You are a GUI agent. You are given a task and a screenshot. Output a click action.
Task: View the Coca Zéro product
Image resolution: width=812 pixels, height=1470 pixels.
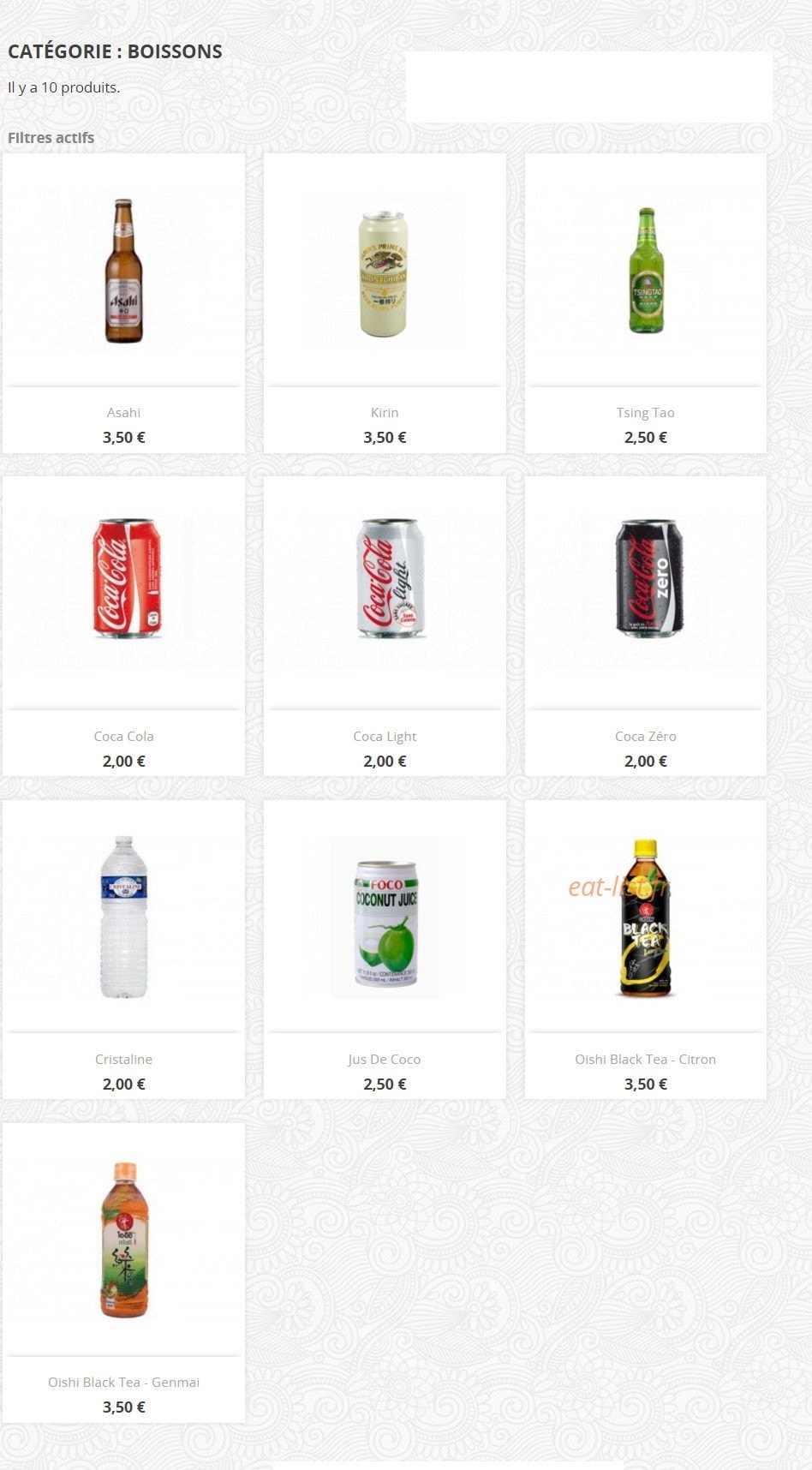[645, 736]
